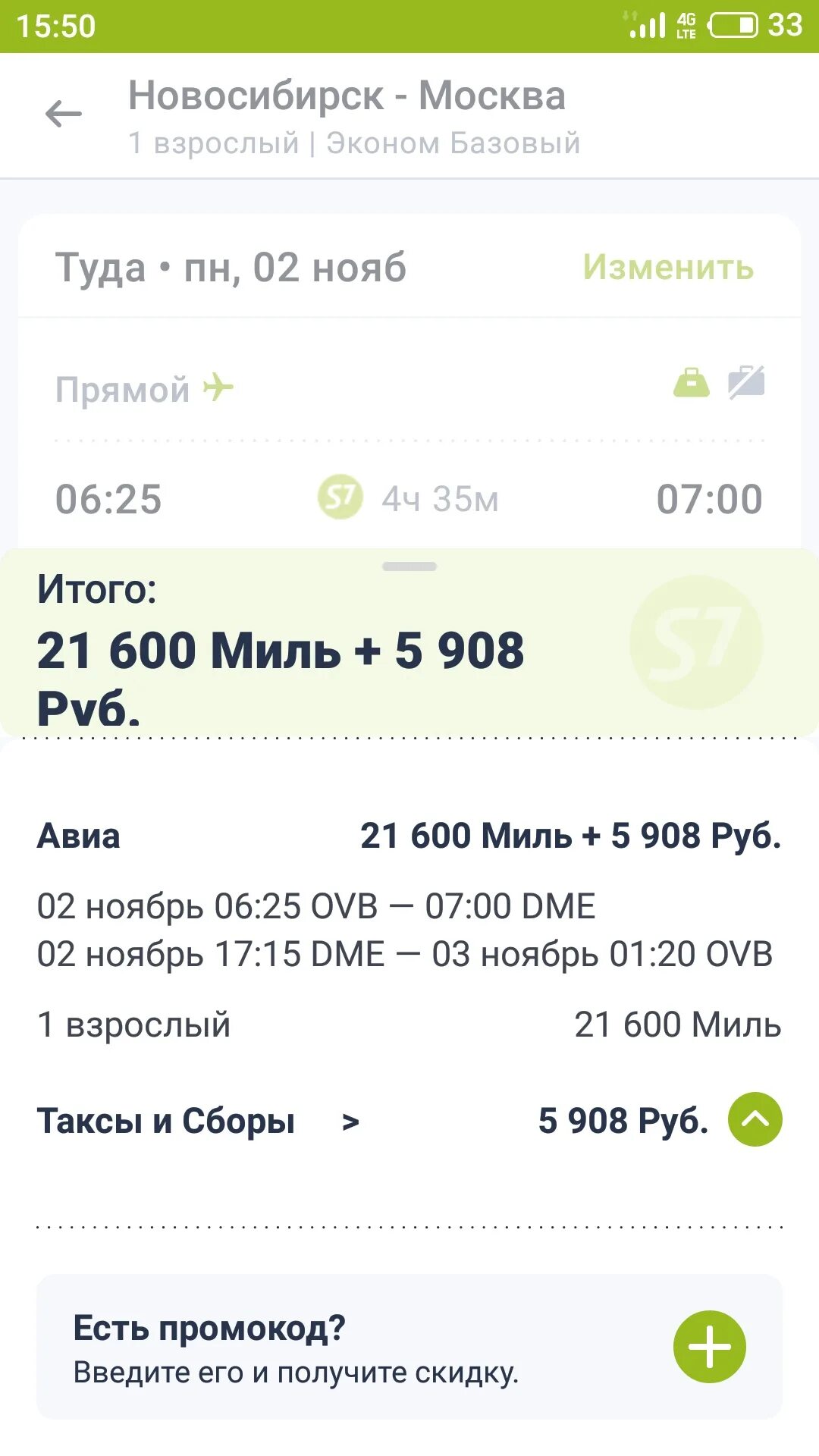Go back with the arrow icon
819x1456 pixels.
coord(64,115)
